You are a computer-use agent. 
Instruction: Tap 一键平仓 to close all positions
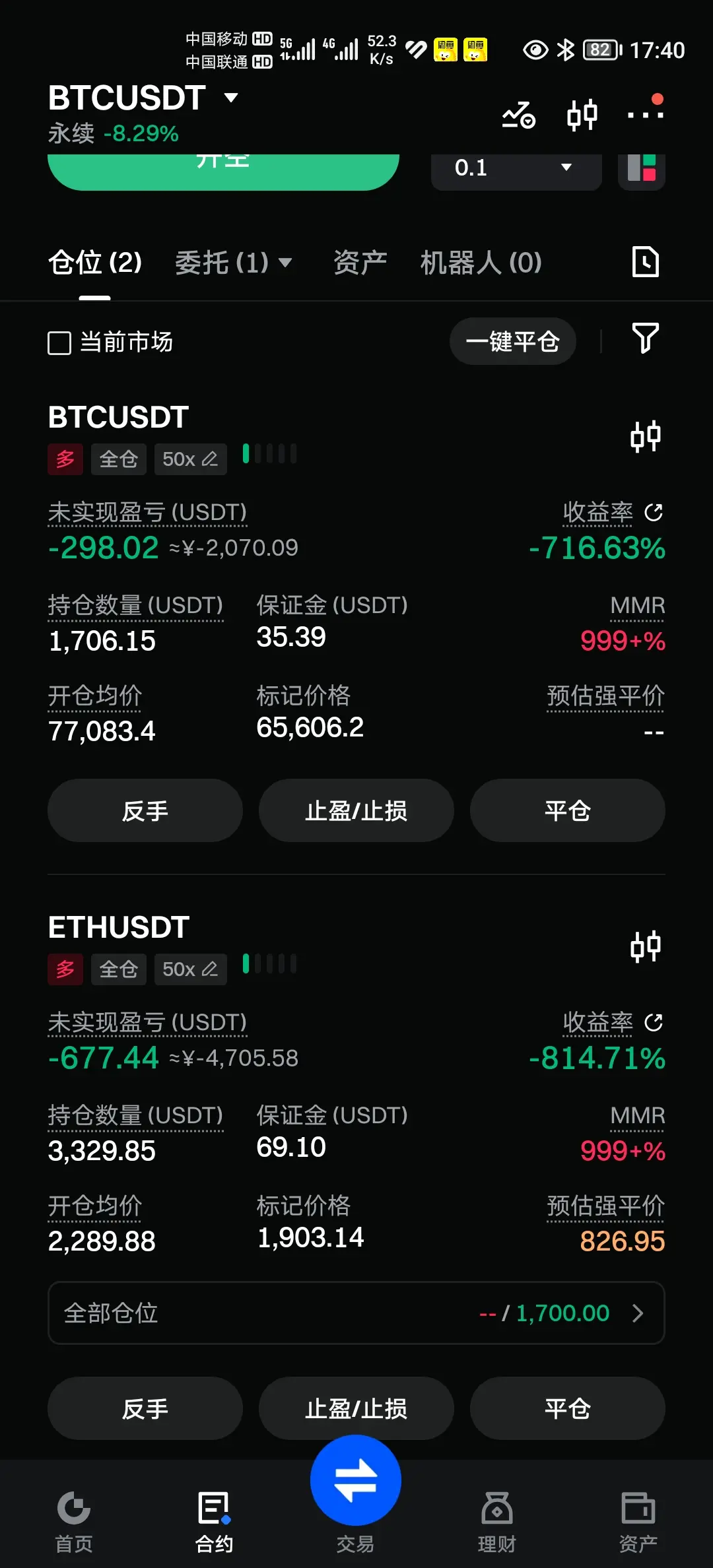pyautogui.click(x=512, y=342)
